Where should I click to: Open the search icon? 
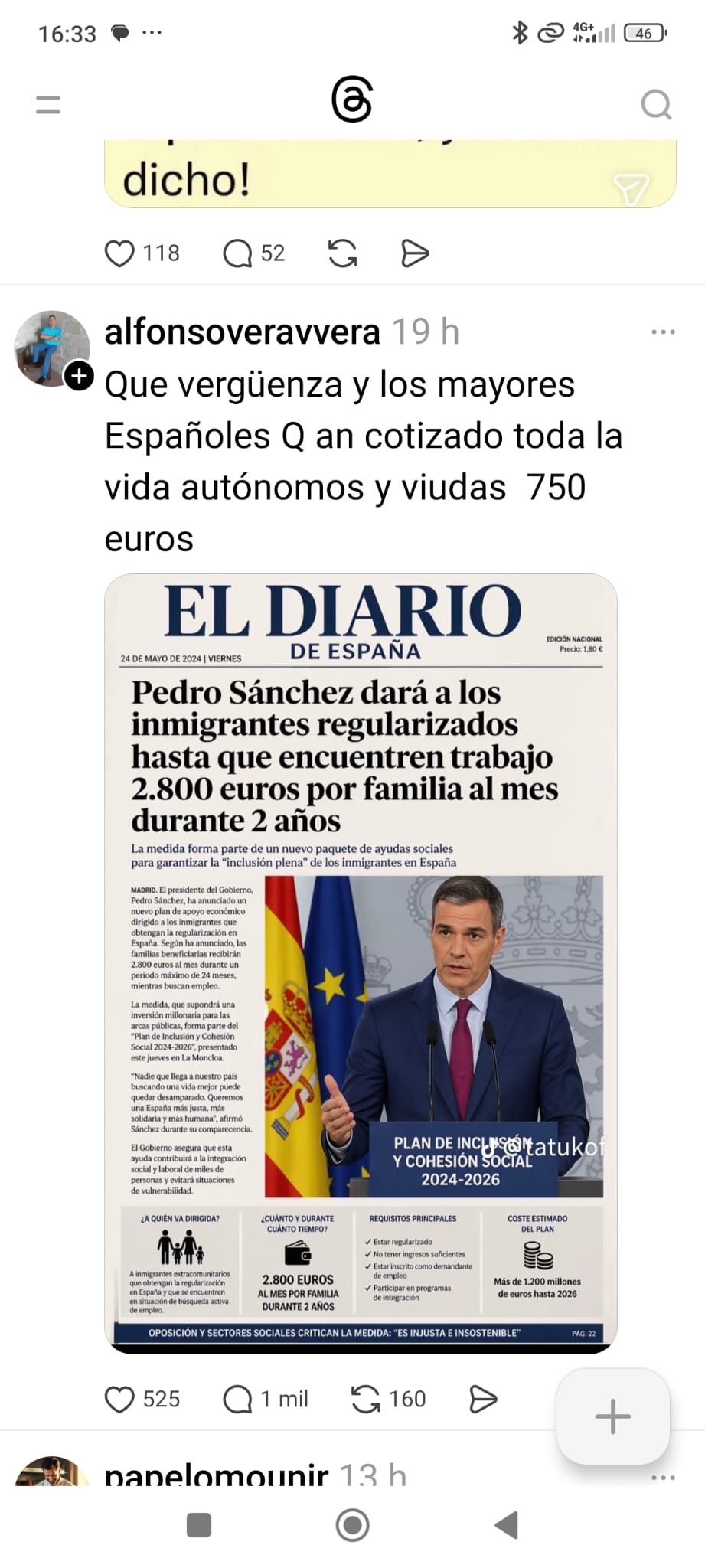point(656,105)
